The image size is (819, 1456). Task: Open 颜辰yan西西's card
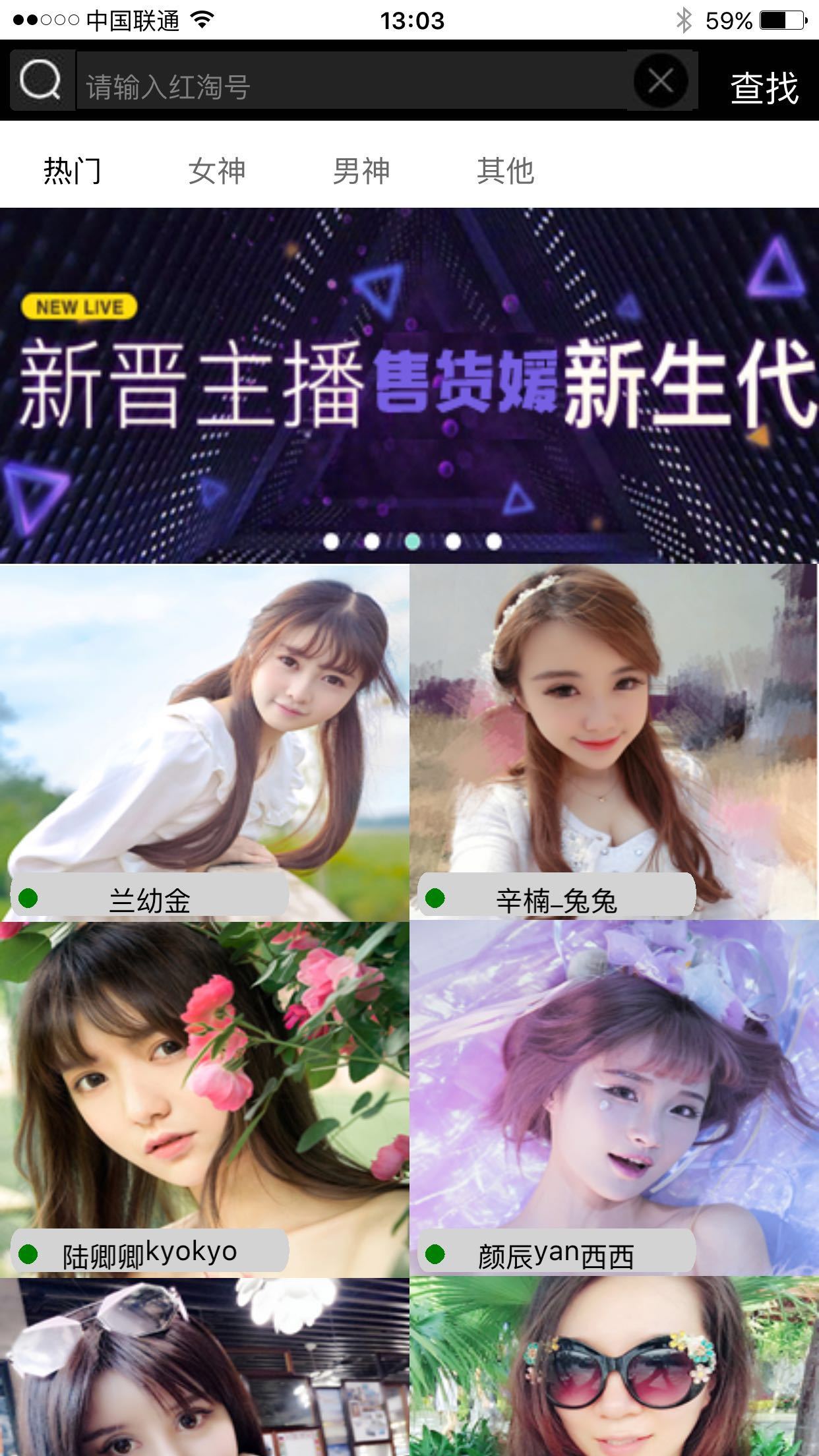pyautogui.click(x=613, y=1098)
